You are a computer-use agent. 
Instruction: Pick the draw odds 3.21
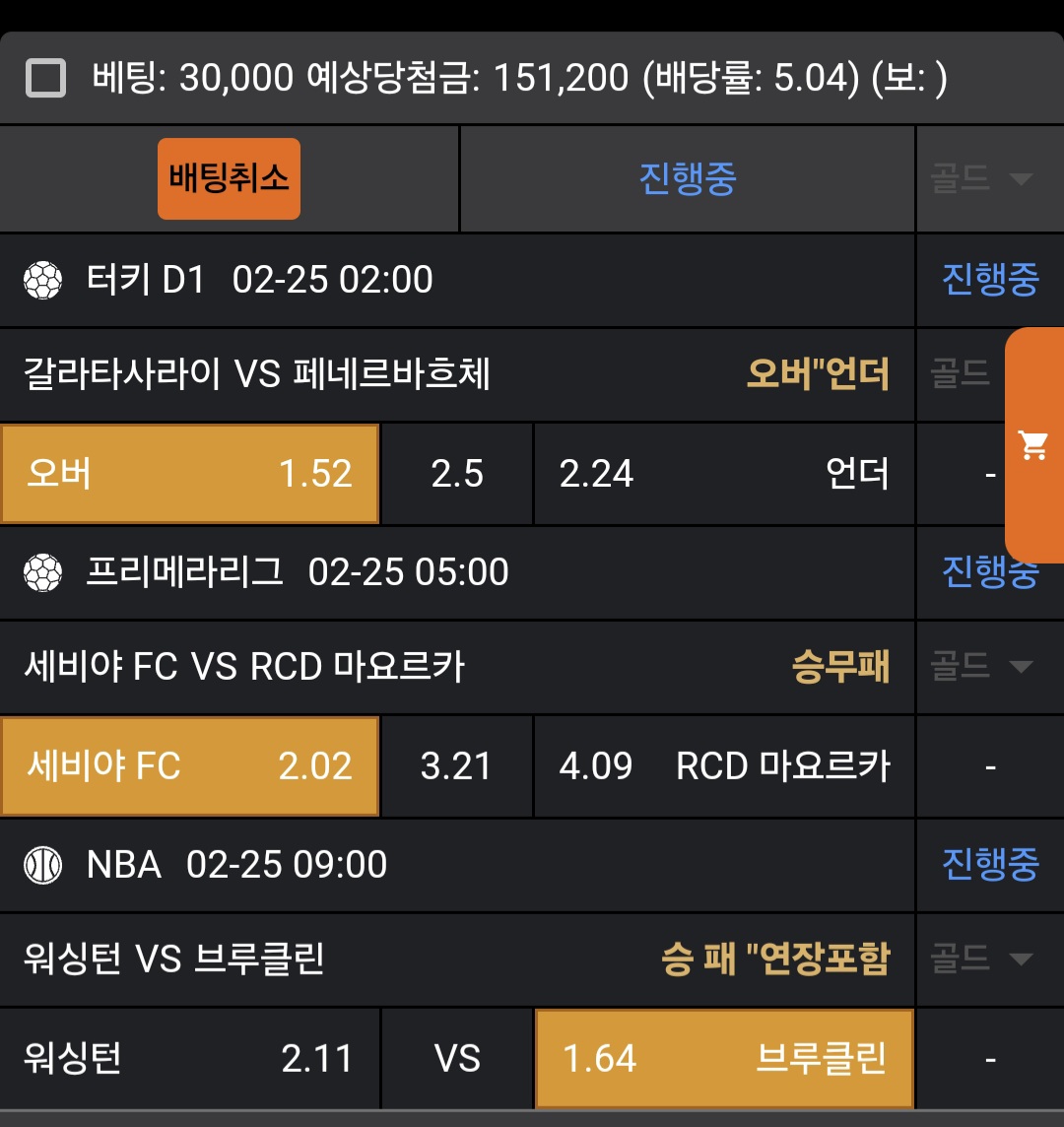pos(456,766)
